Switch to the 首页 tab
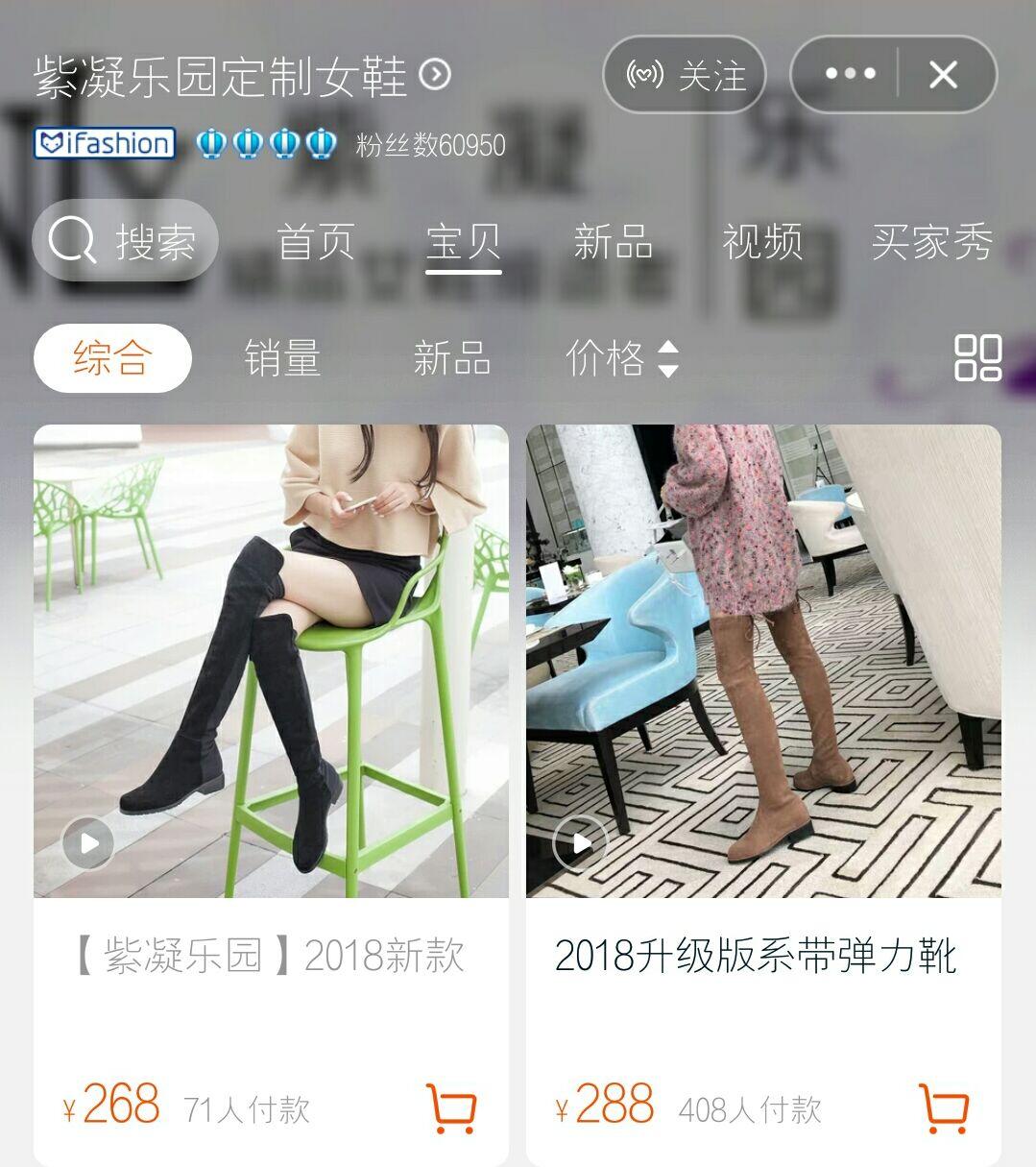 click(x=317, y=243)
